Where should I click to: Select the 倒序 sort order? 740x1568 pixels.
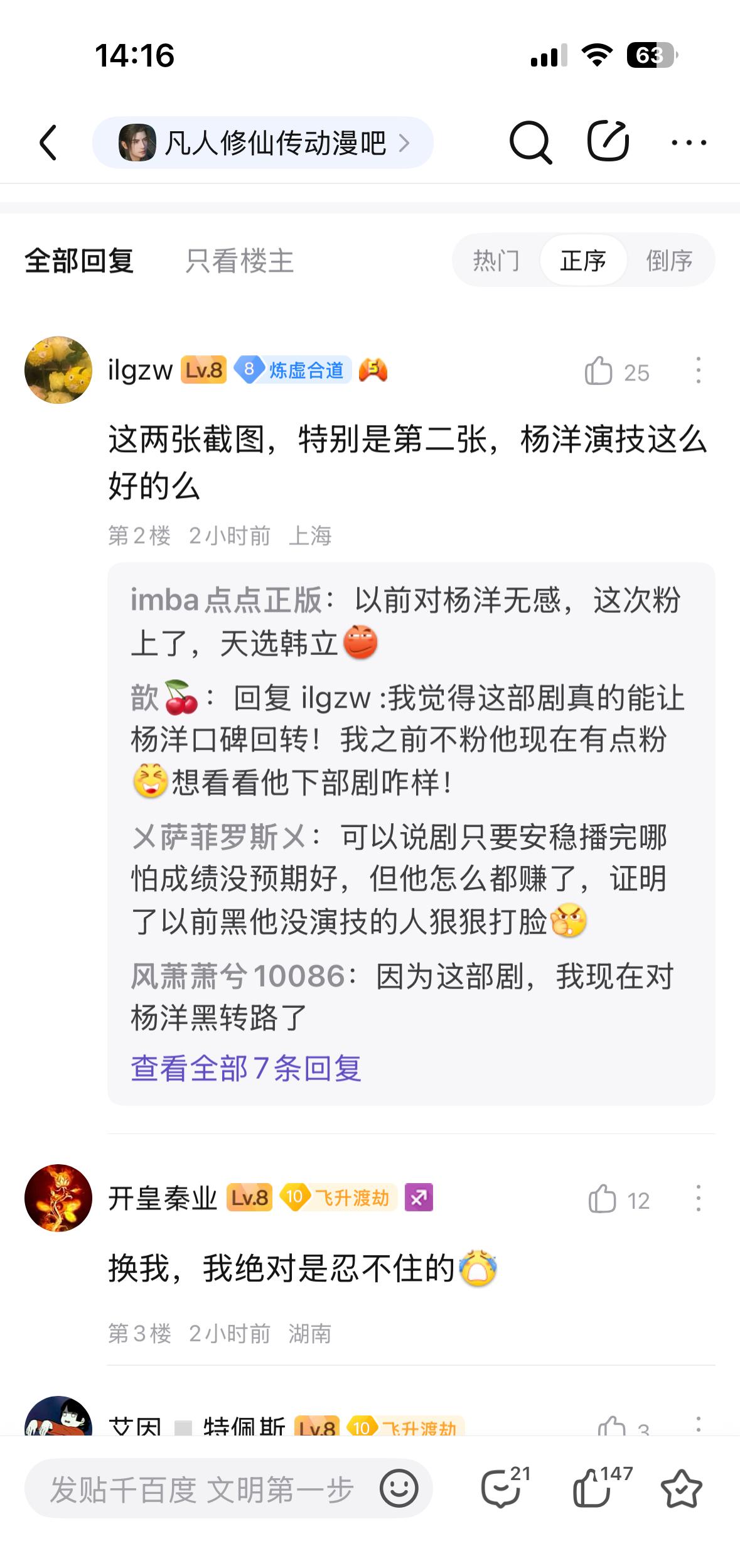click(x=669, y=261)
